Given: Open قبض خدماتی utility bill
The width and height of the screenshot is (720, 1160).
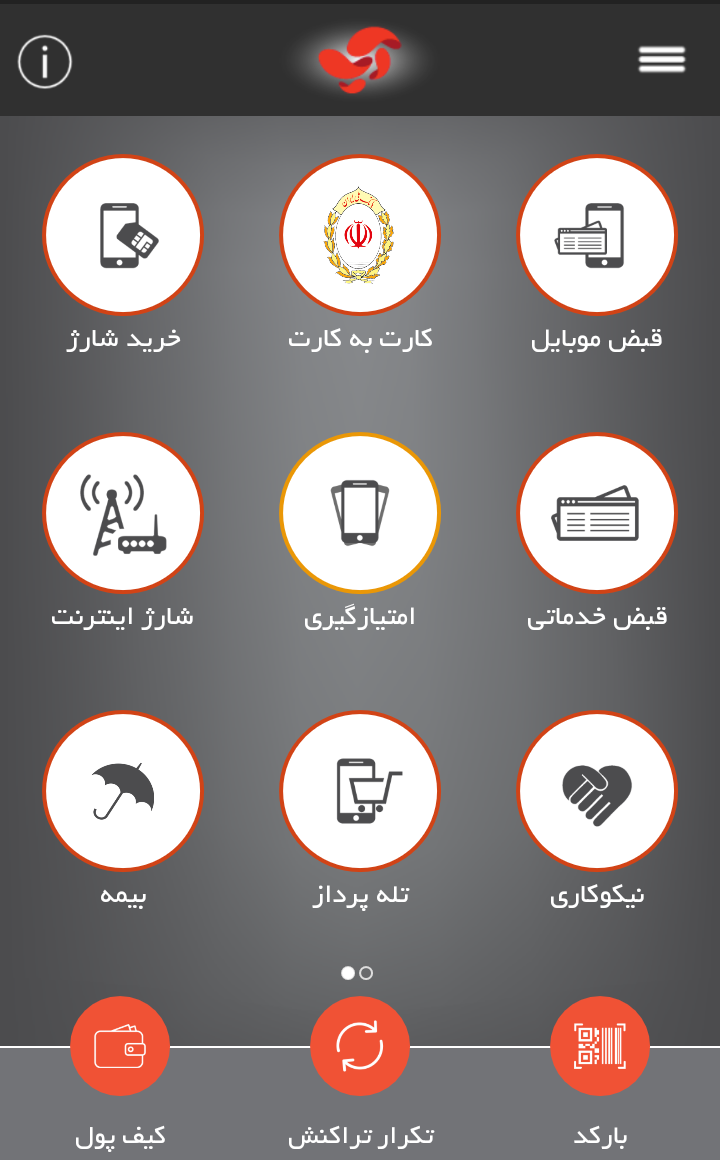Looking at the screenshot, I should (597, 513).
